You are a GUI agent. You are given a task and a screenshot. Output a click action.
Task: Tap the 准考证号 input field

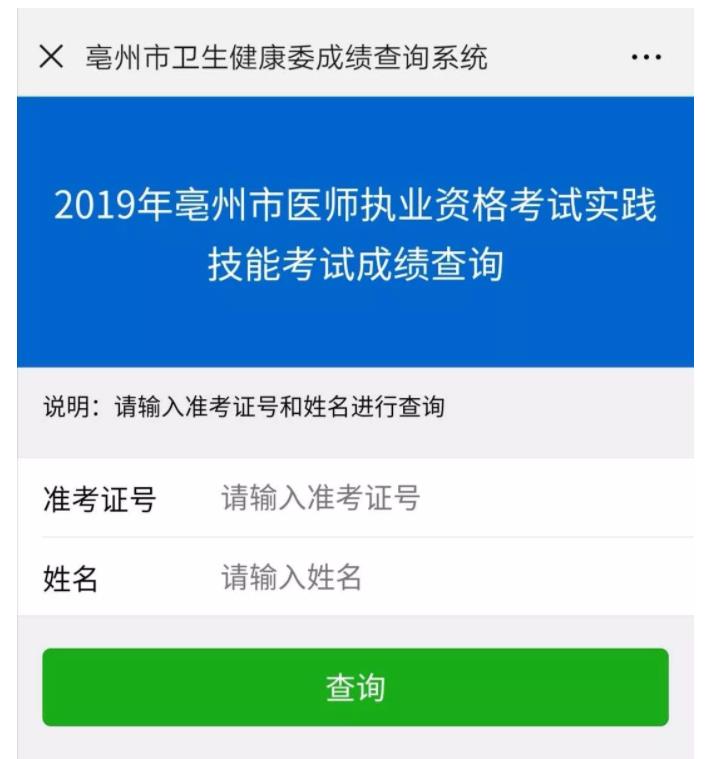[440, 497]
